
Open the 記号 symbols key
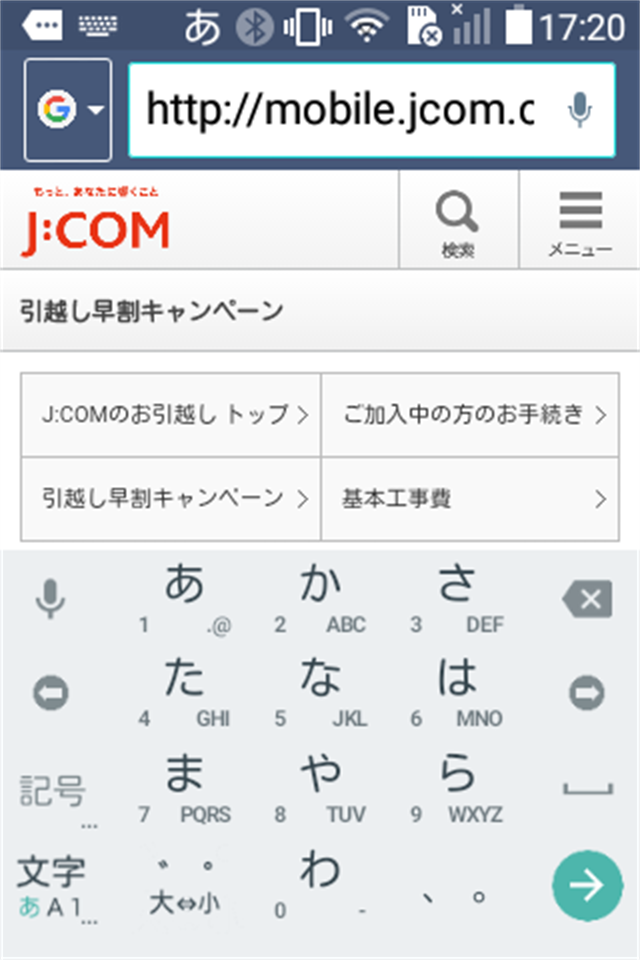click(52, 792)
